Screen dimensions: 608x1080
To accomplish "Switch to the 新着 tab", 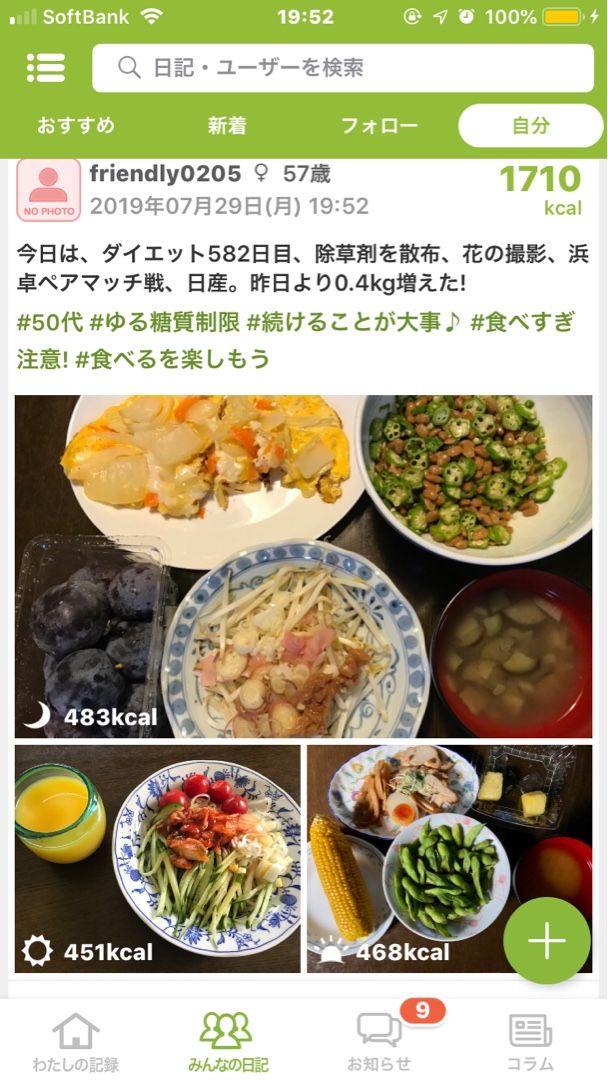I will click(x=227, y=126).
